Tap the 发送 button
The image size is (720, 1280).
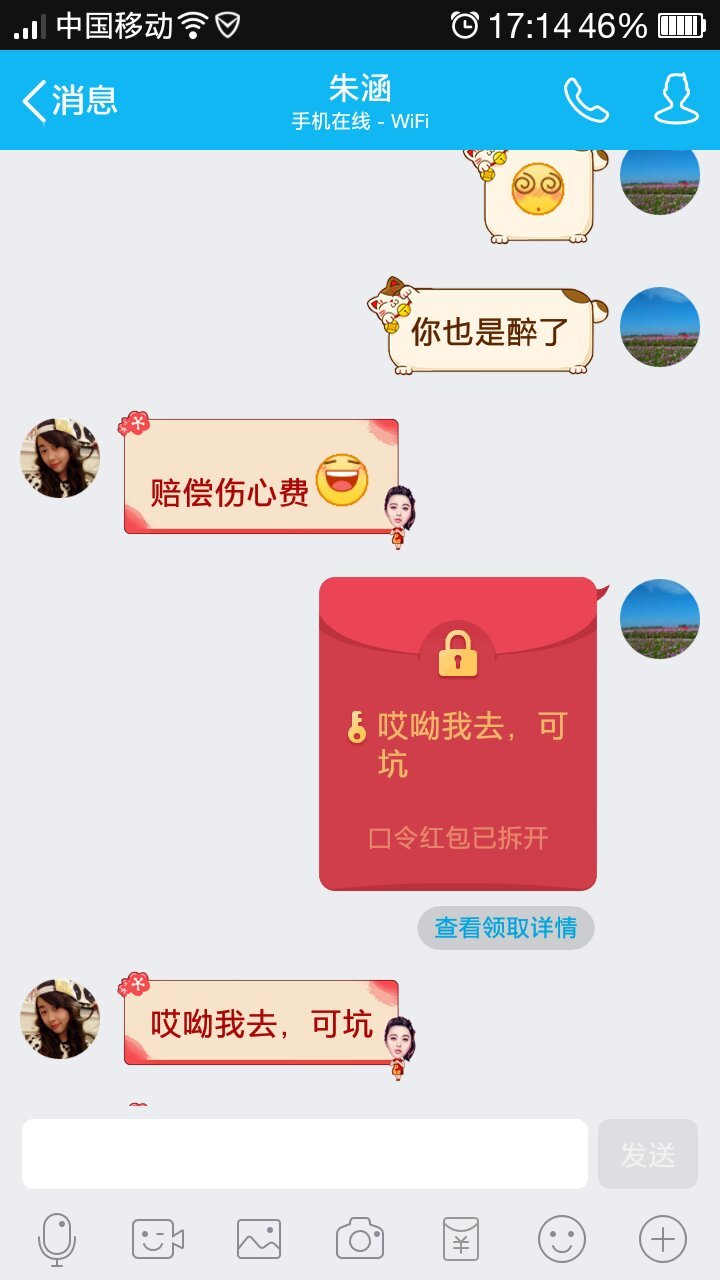(x=647, y=1154)
